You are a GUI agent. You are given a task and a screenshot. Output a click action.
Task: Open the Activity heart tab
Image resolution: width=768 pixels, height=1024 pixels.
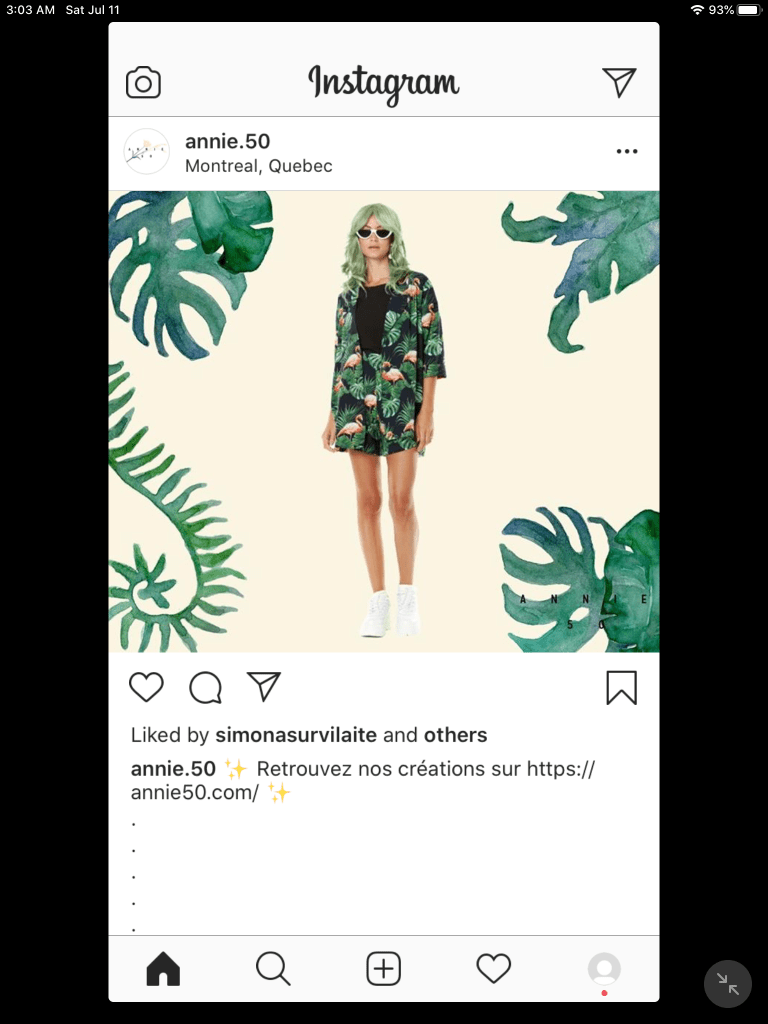click(x=493, y=968)
